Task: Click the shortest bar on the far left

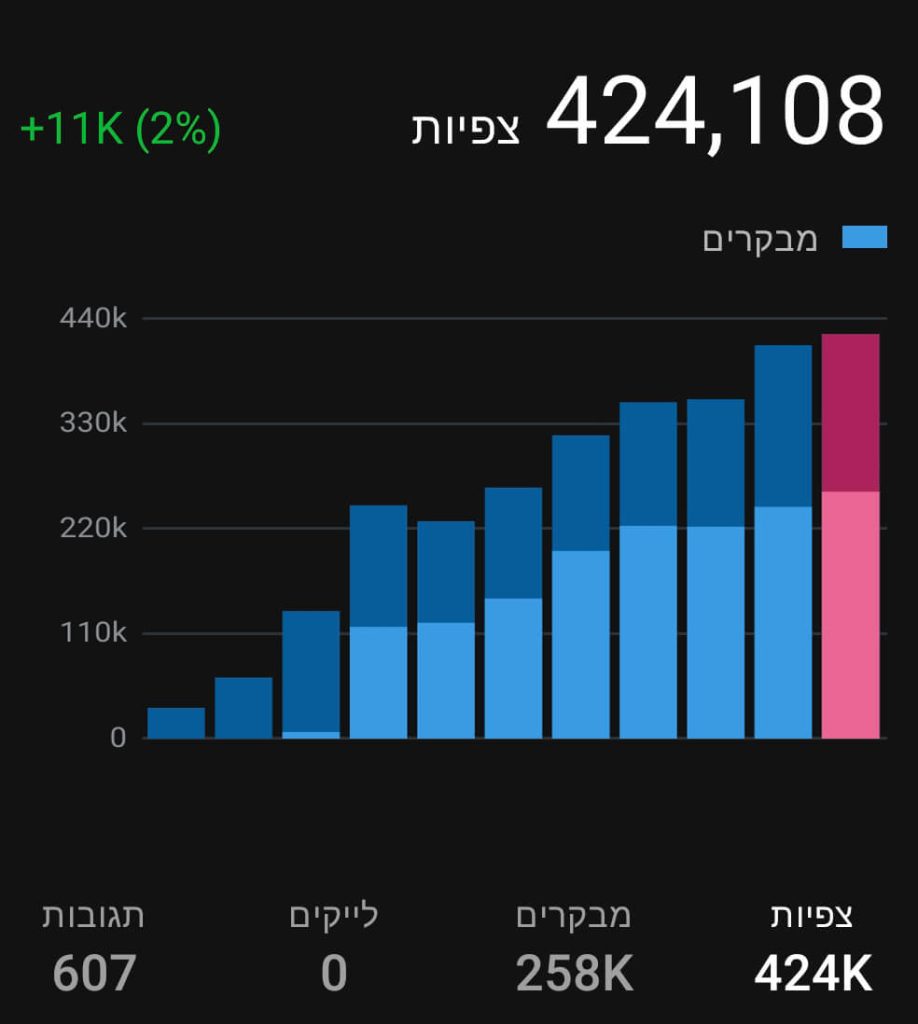Action: [174, 720]
